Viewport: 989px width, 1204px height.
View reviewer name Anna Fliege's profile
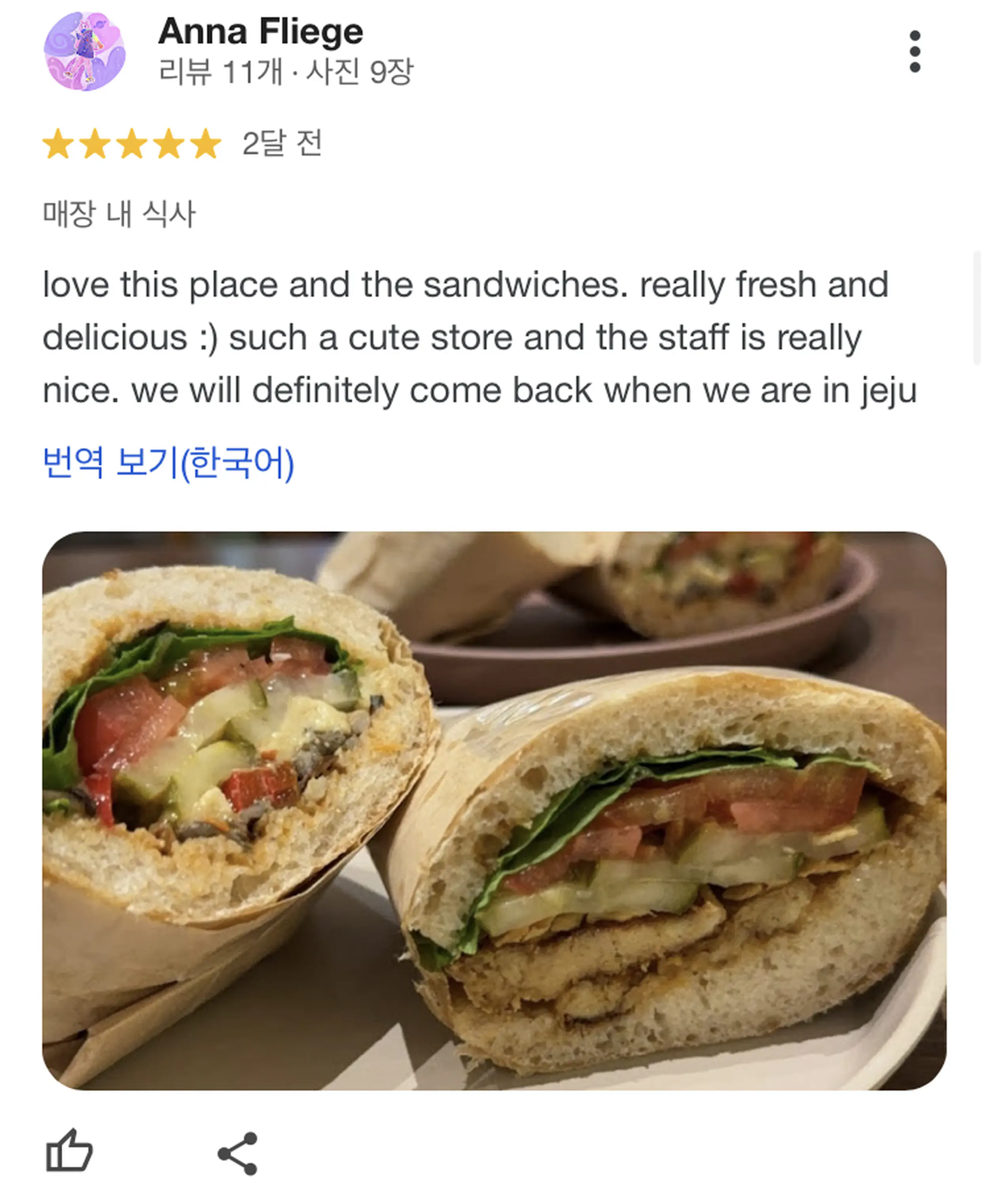click(x=260, y=31)
